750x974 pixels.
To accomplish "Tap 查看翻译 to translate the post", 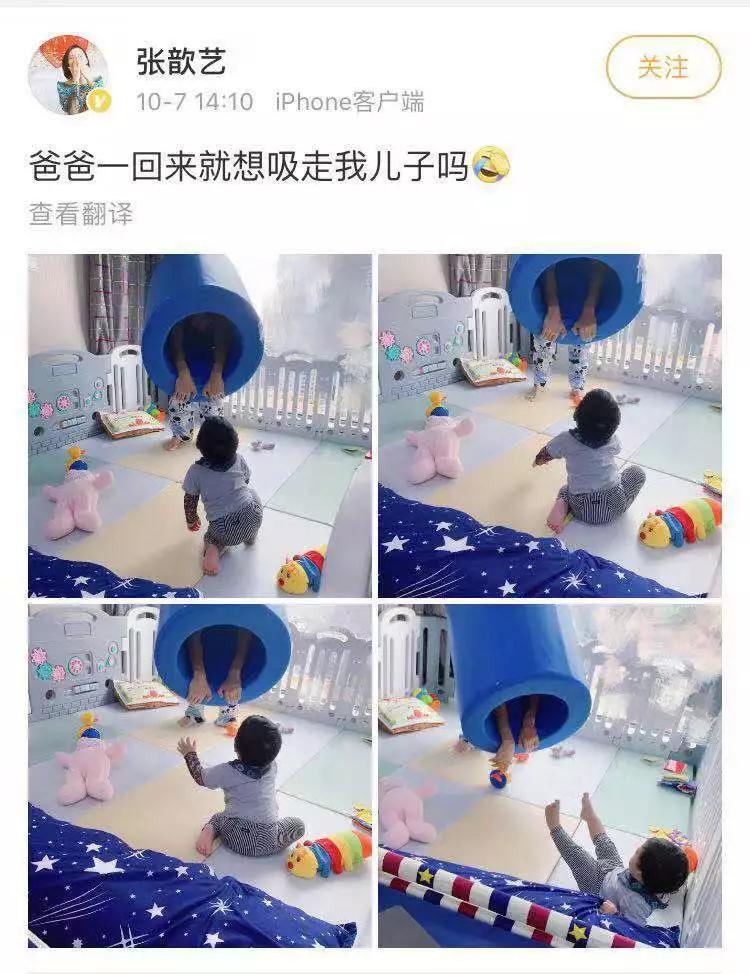I will tap(81, 213).
